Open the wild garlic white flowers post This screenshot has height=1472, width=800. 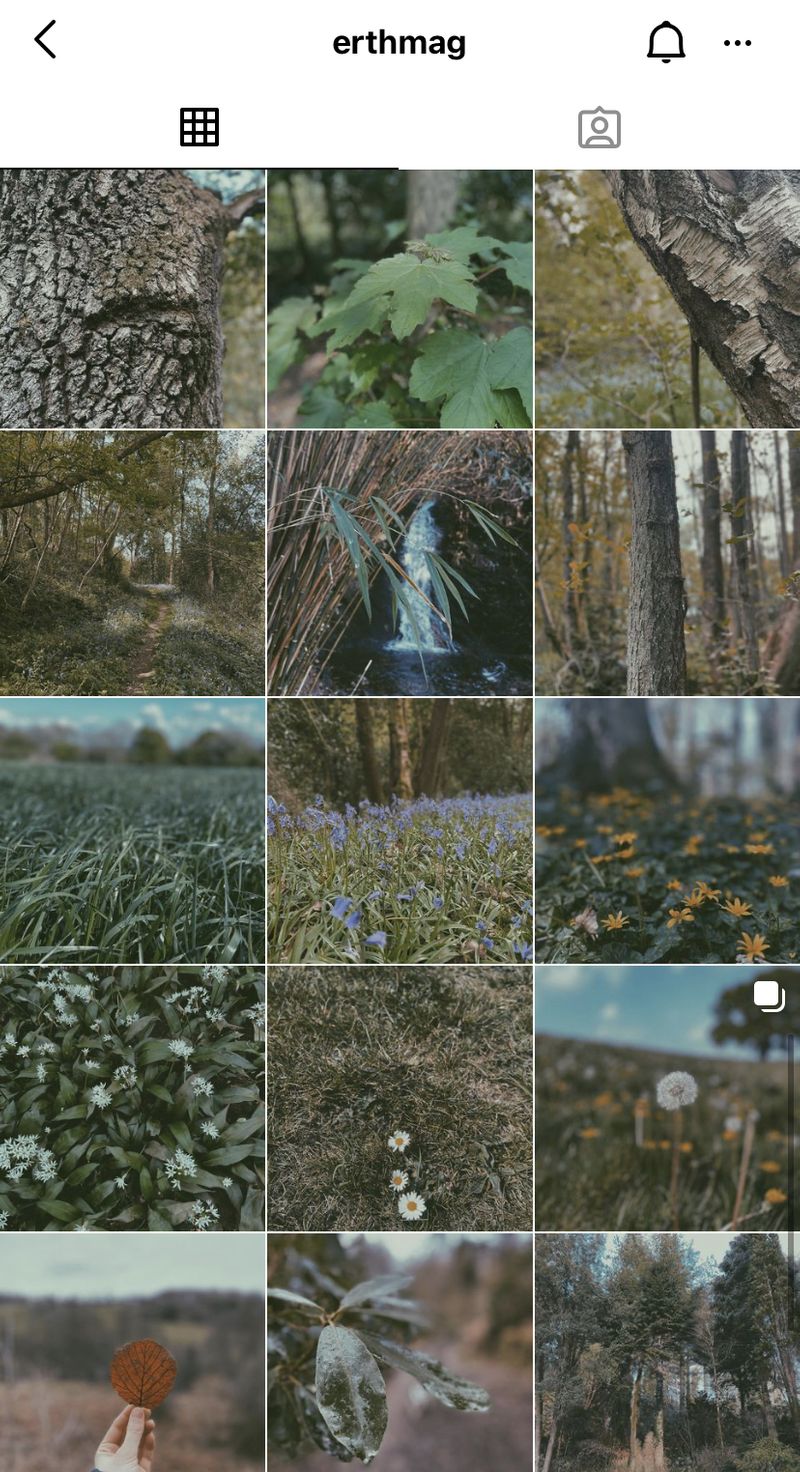[x=132, y=1097]
